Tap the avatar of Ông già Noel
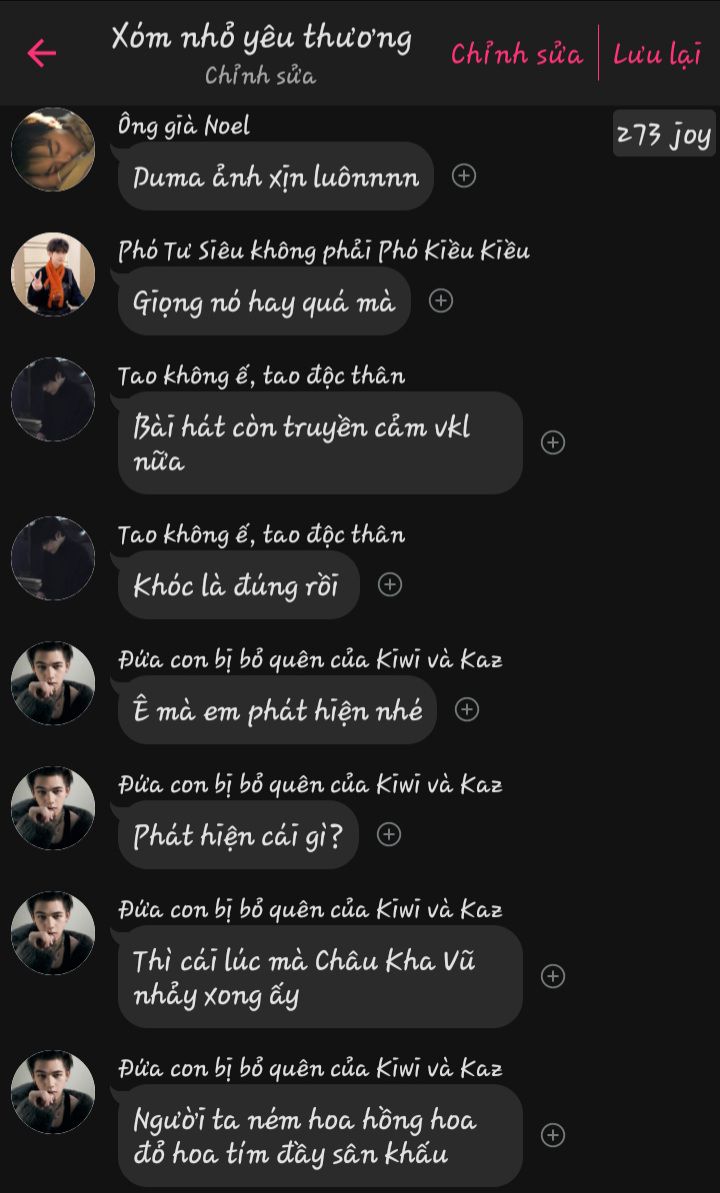This screenshot has width=720, height=1193. 53,150
